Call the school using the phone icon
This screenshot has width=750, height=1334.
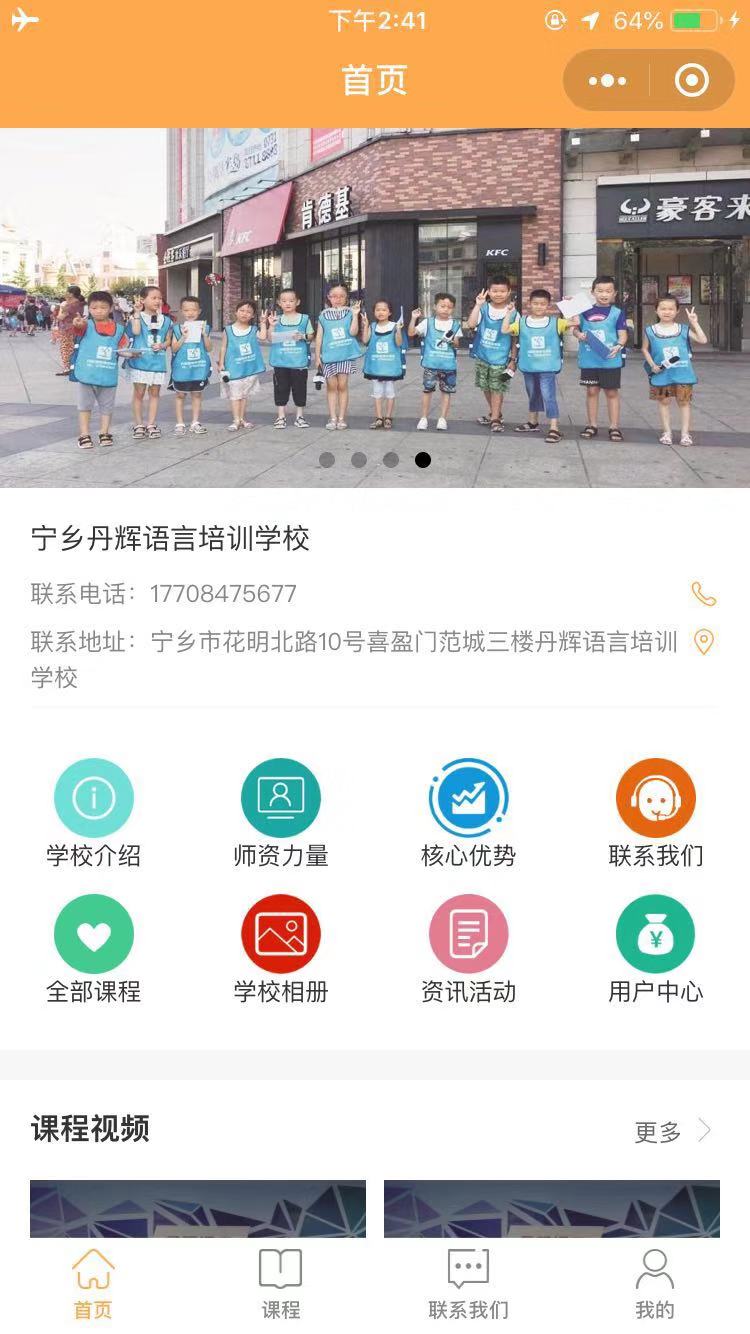click(704, 594)
